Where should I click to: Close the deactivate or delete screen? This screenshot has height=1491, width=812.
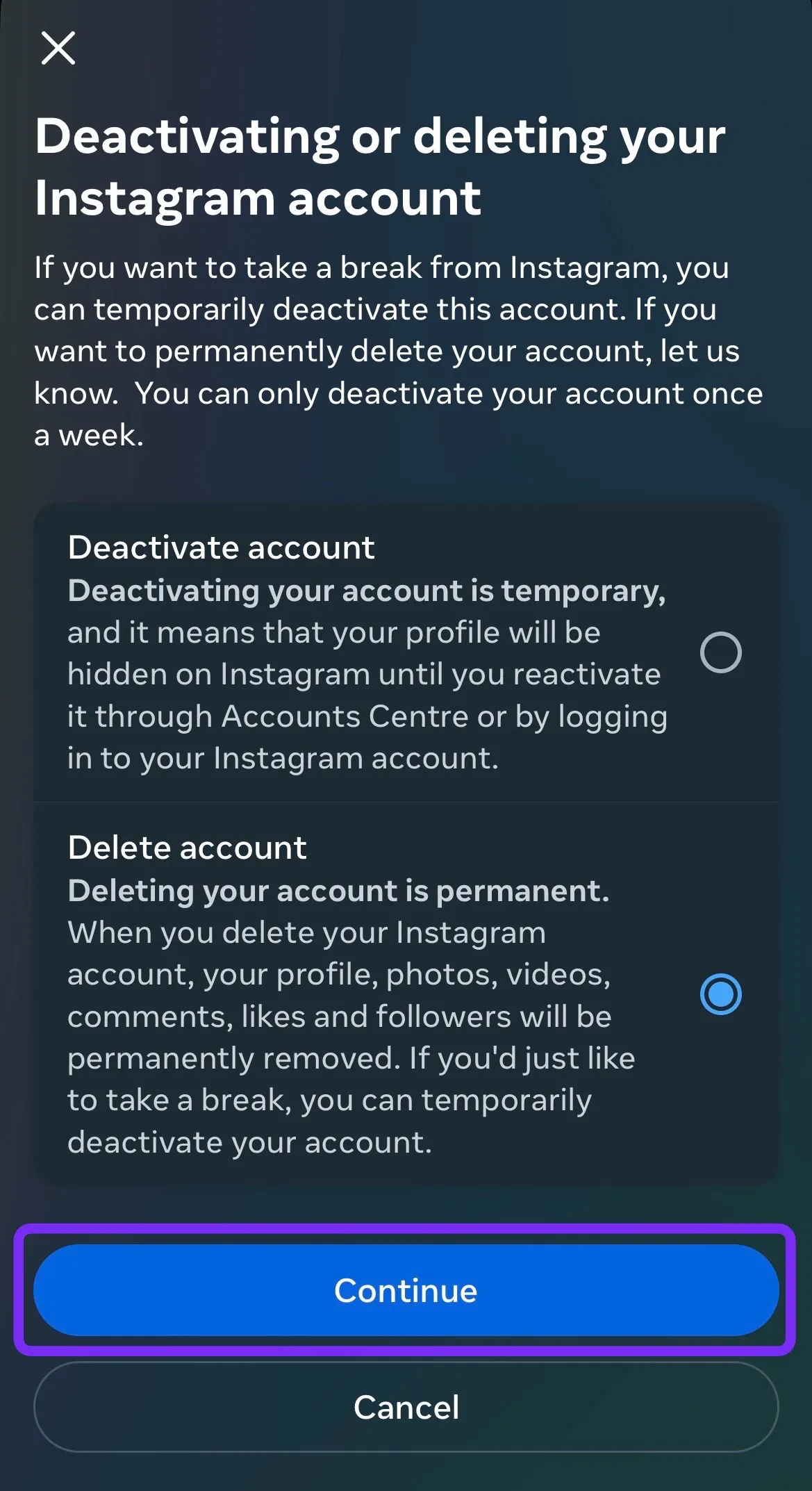(x=58, y=48)
